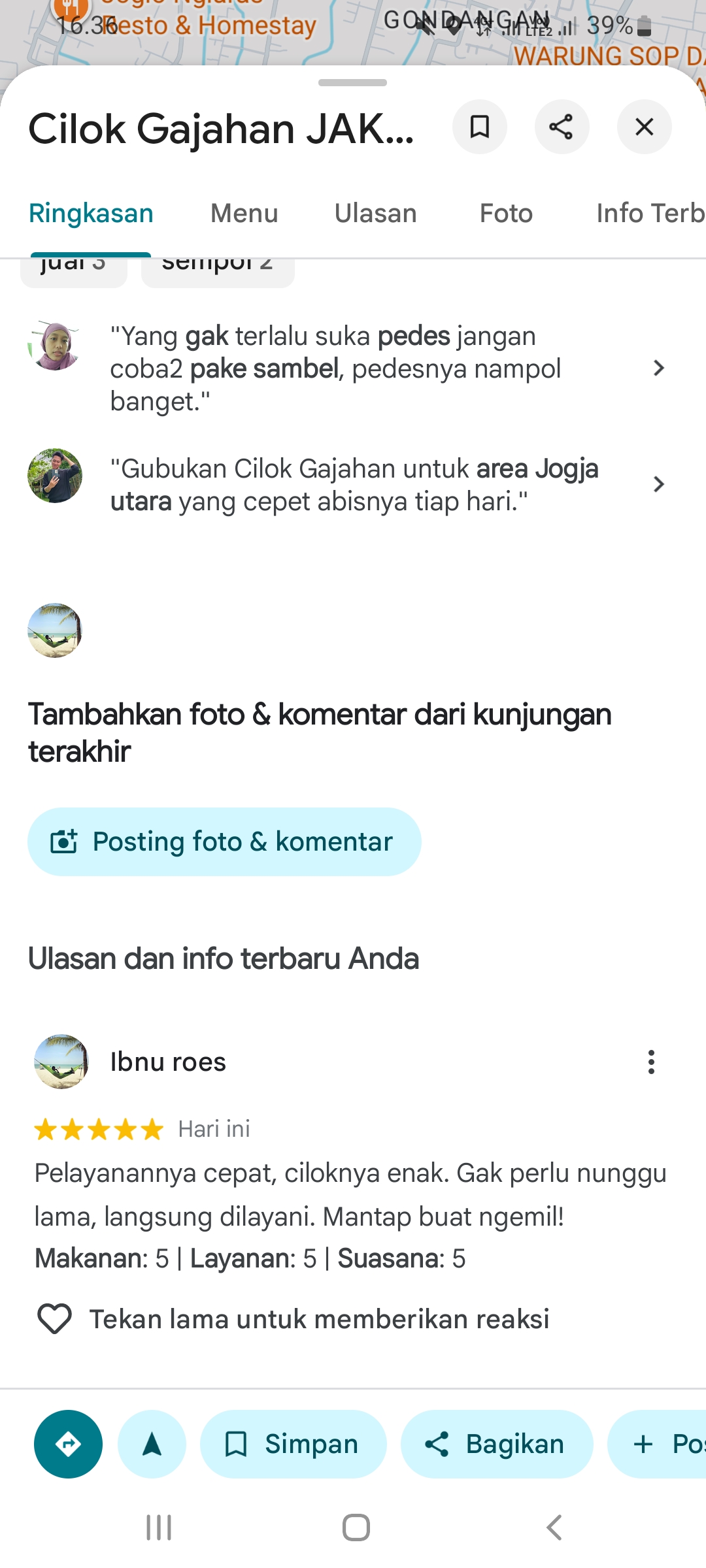Open the Info Terbaru tab

[x=649, y=214]
